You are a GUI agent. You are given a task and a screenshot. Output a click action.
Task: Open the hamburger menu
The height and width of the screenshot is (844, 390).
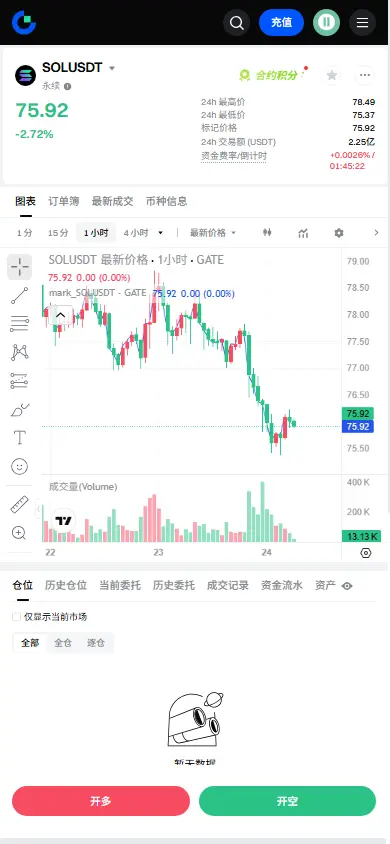click(363, 23)
